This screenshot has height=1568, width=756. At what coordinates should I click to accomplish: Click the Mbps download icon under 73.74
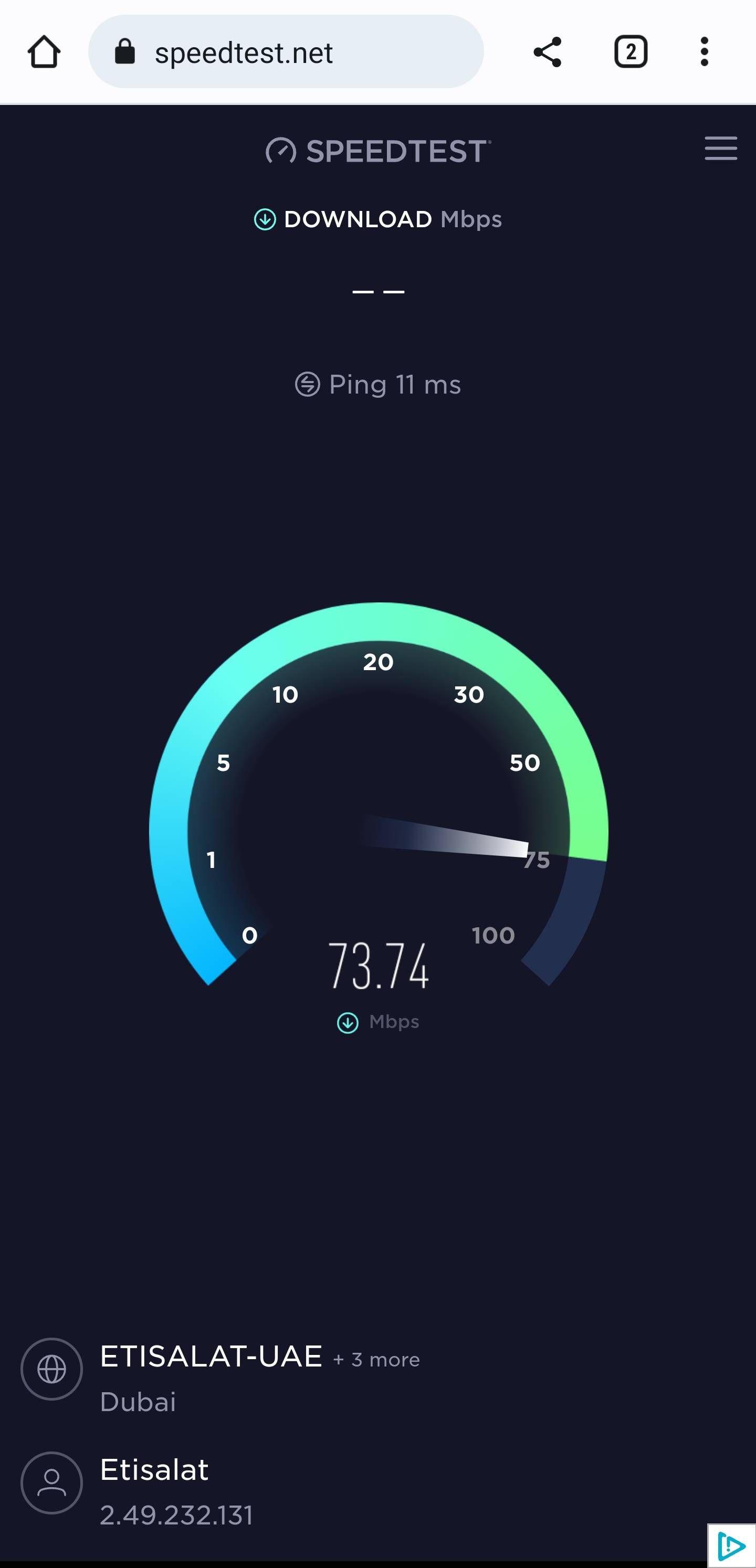pyautogui.click(x=346, y=1022)
